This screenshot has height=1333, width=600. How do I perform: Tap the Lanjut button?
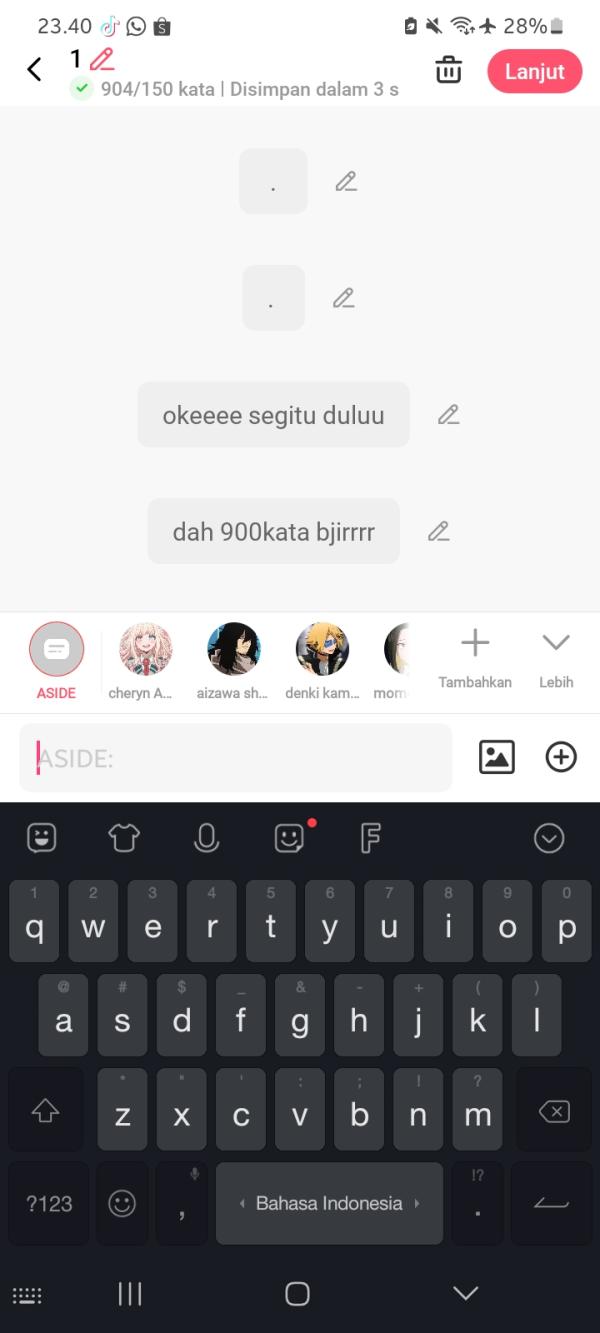tap(534, 72)
